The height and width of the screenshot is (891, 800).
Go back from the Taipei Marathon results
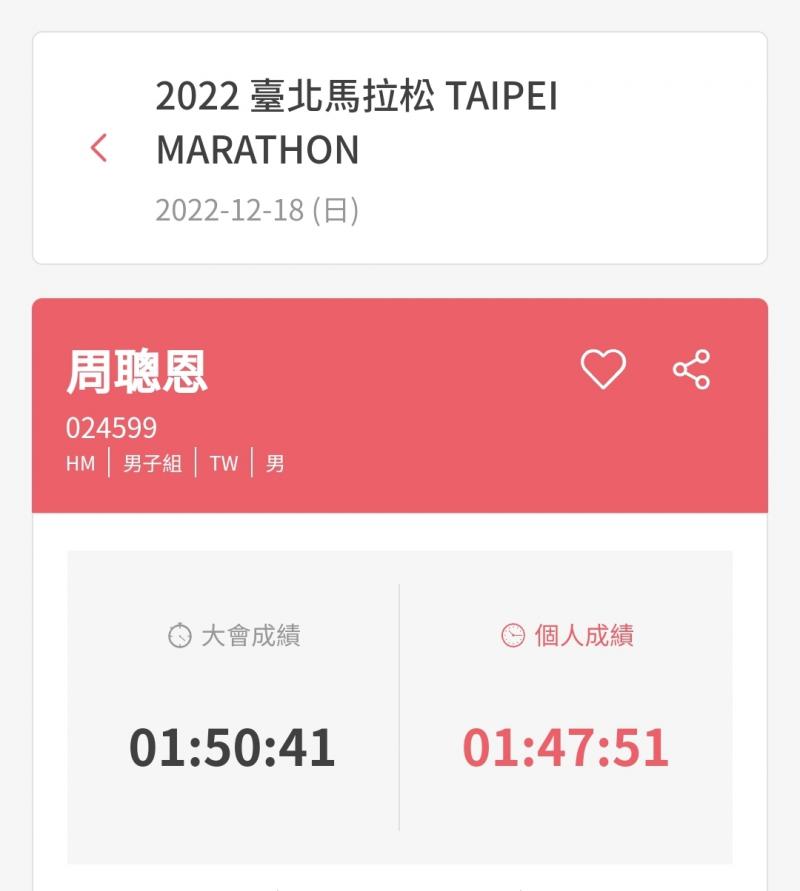98,148
